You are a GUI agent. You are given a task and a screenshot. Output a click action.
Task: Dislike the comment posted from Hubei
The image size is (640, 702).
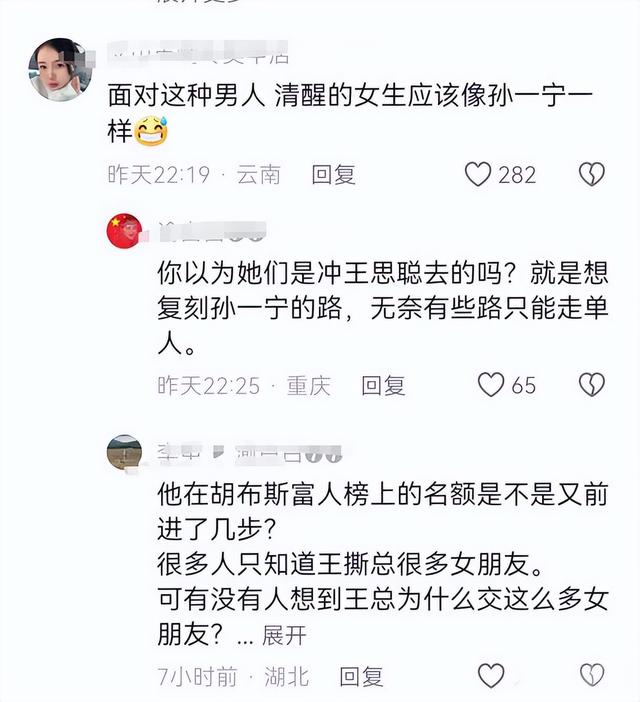(592, 677)
